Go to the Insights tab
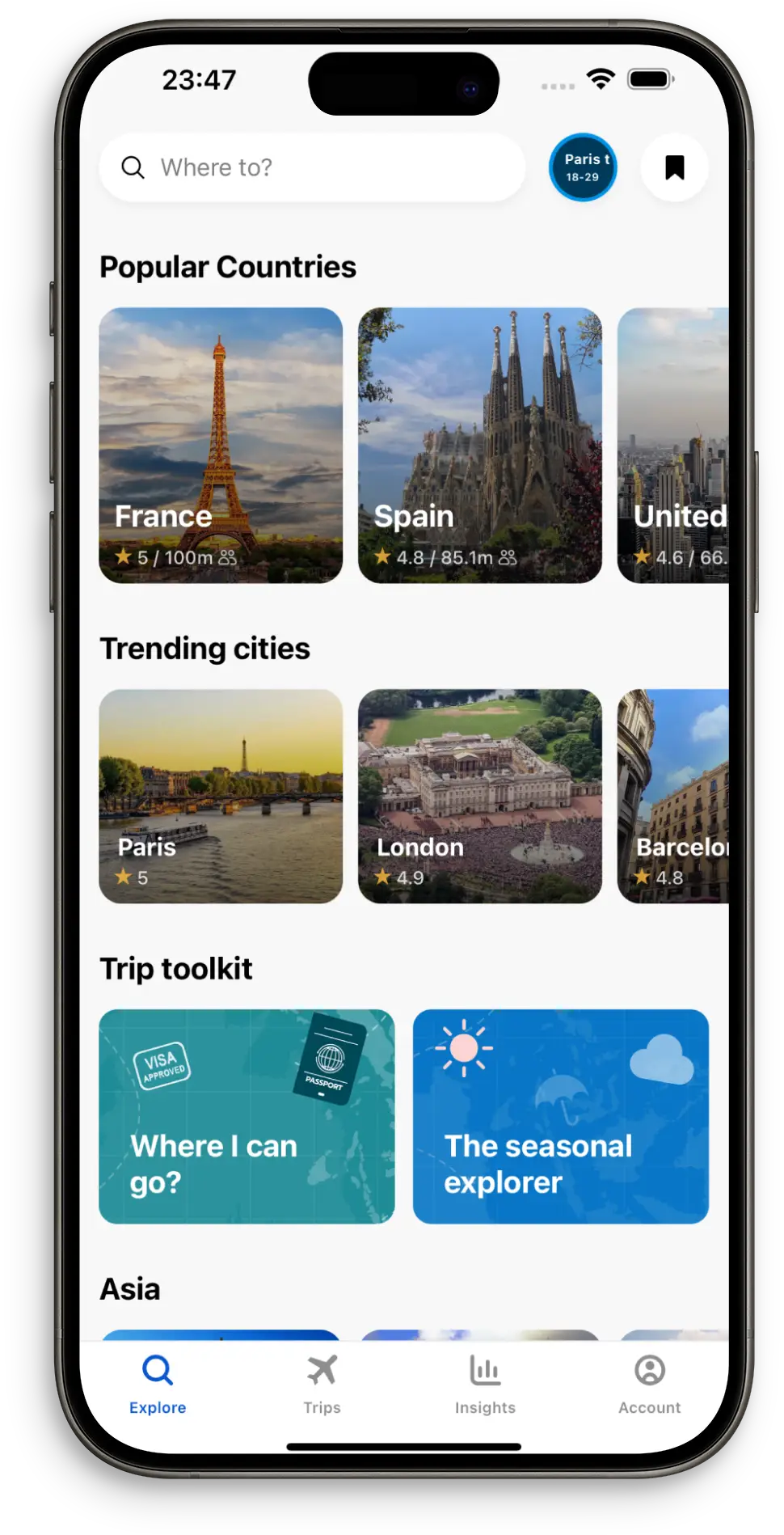Screen dimensions: 784x1535 click(x=485, y=1385)
